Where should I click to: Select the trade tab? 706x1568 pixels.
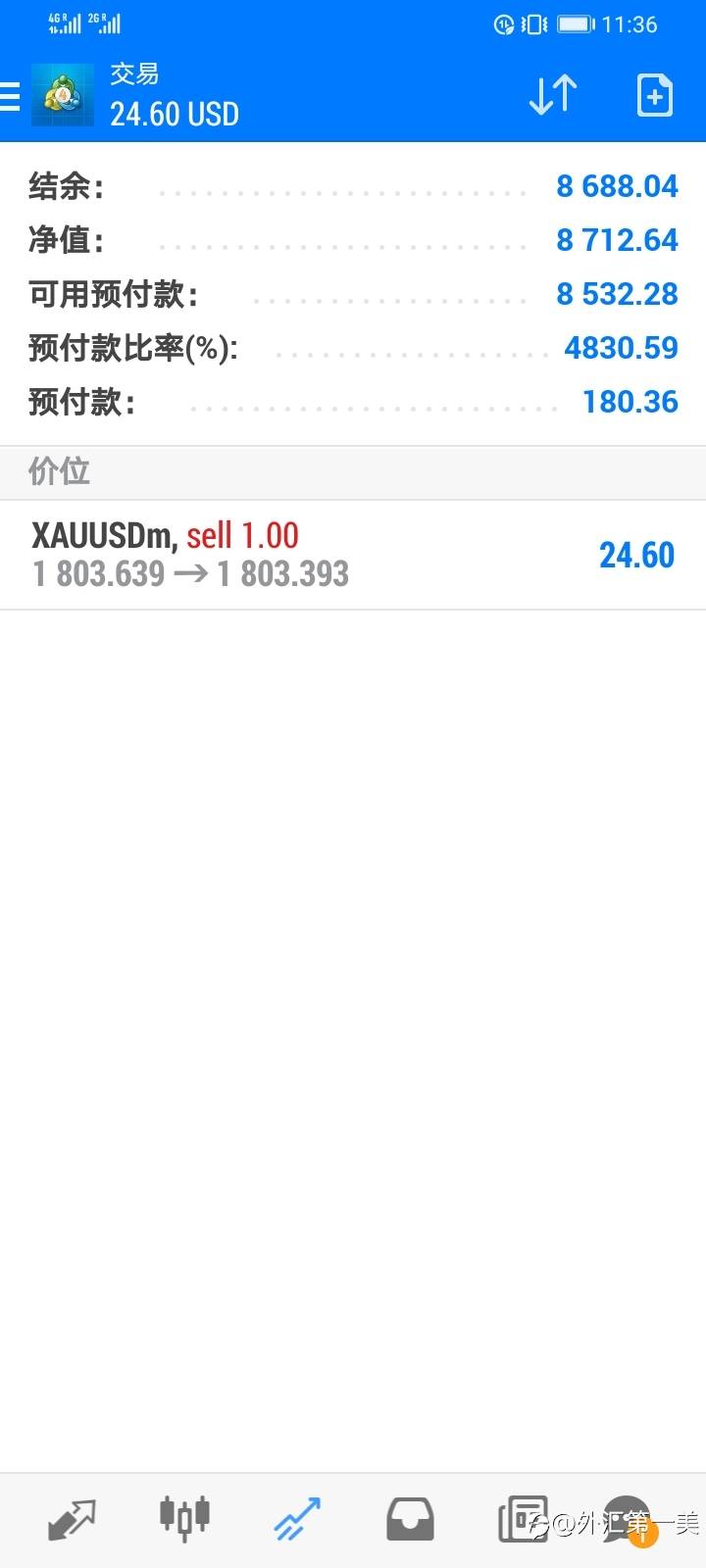297,1519
